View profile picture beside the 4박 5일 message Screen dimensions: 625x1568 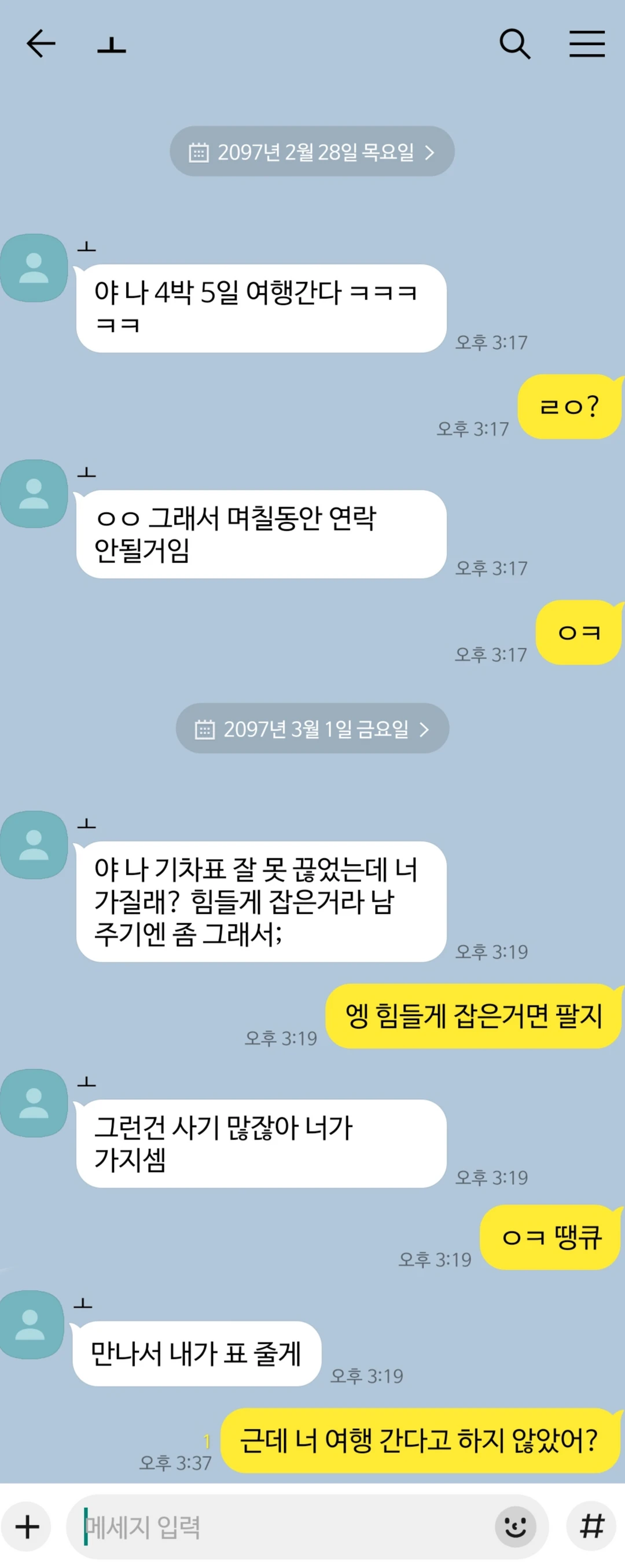point(34,268)
